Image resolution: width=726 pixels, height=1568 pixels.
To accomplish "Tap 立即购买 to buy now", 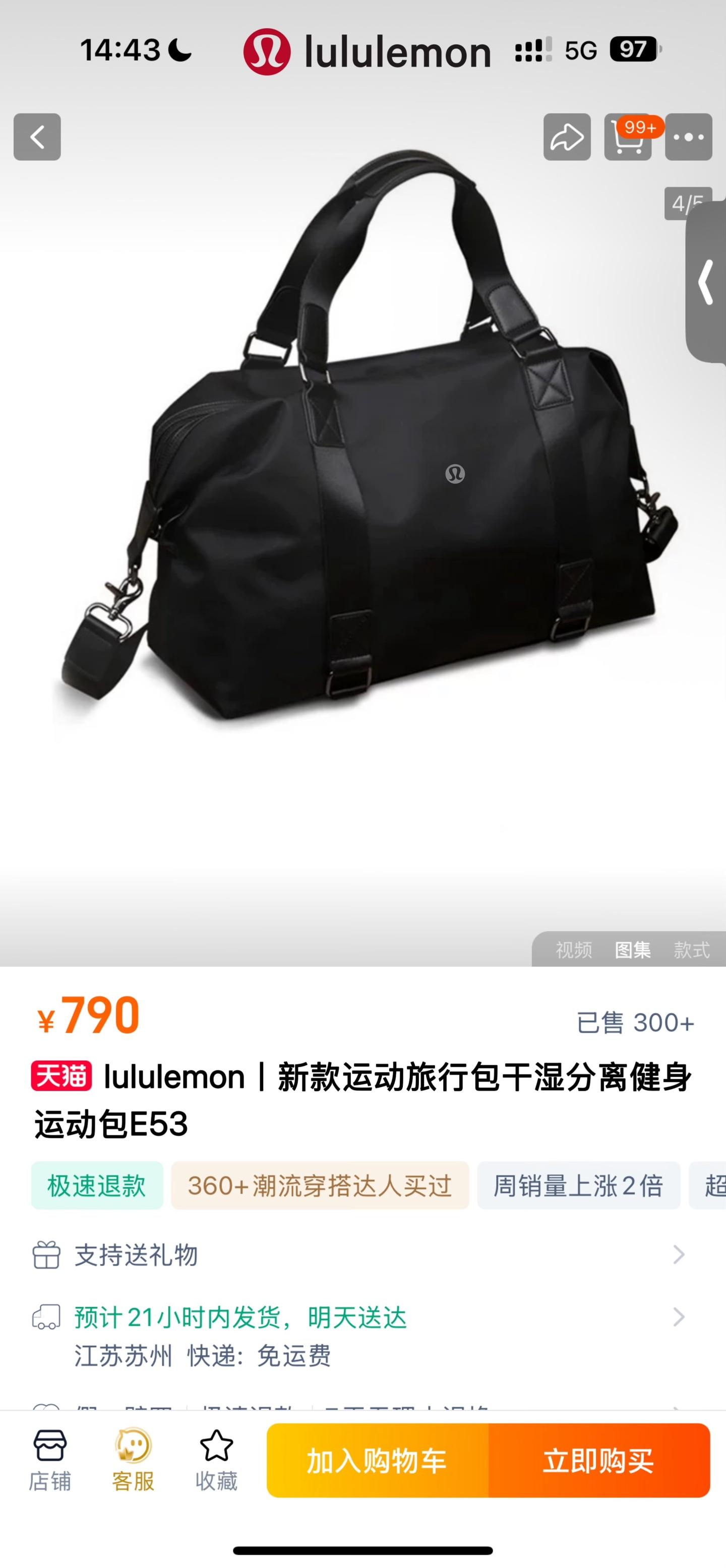I will coord(598,1460).
